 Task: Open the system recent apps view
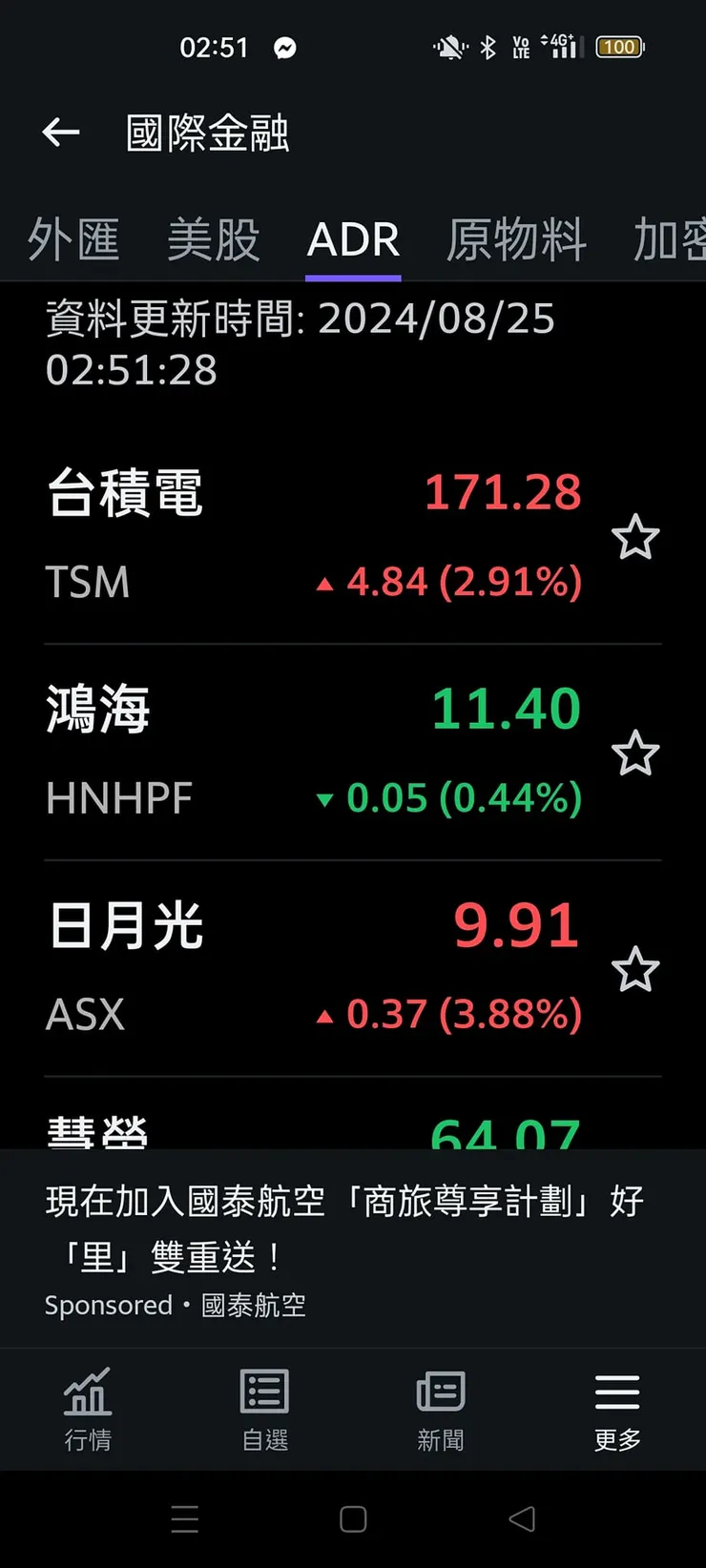tap(185, 1518)
